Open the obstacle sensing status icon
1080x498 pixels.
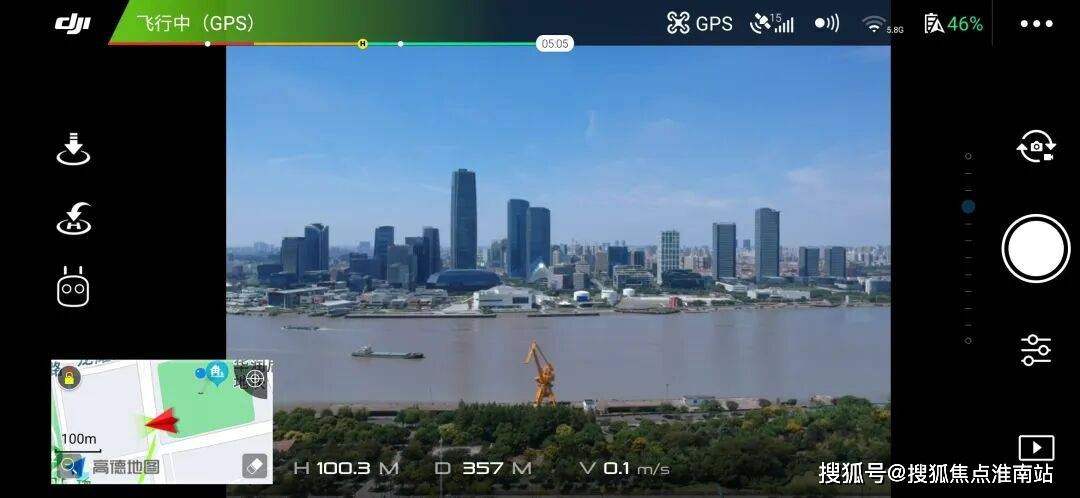pyautogui.click(x=826, y=23)
